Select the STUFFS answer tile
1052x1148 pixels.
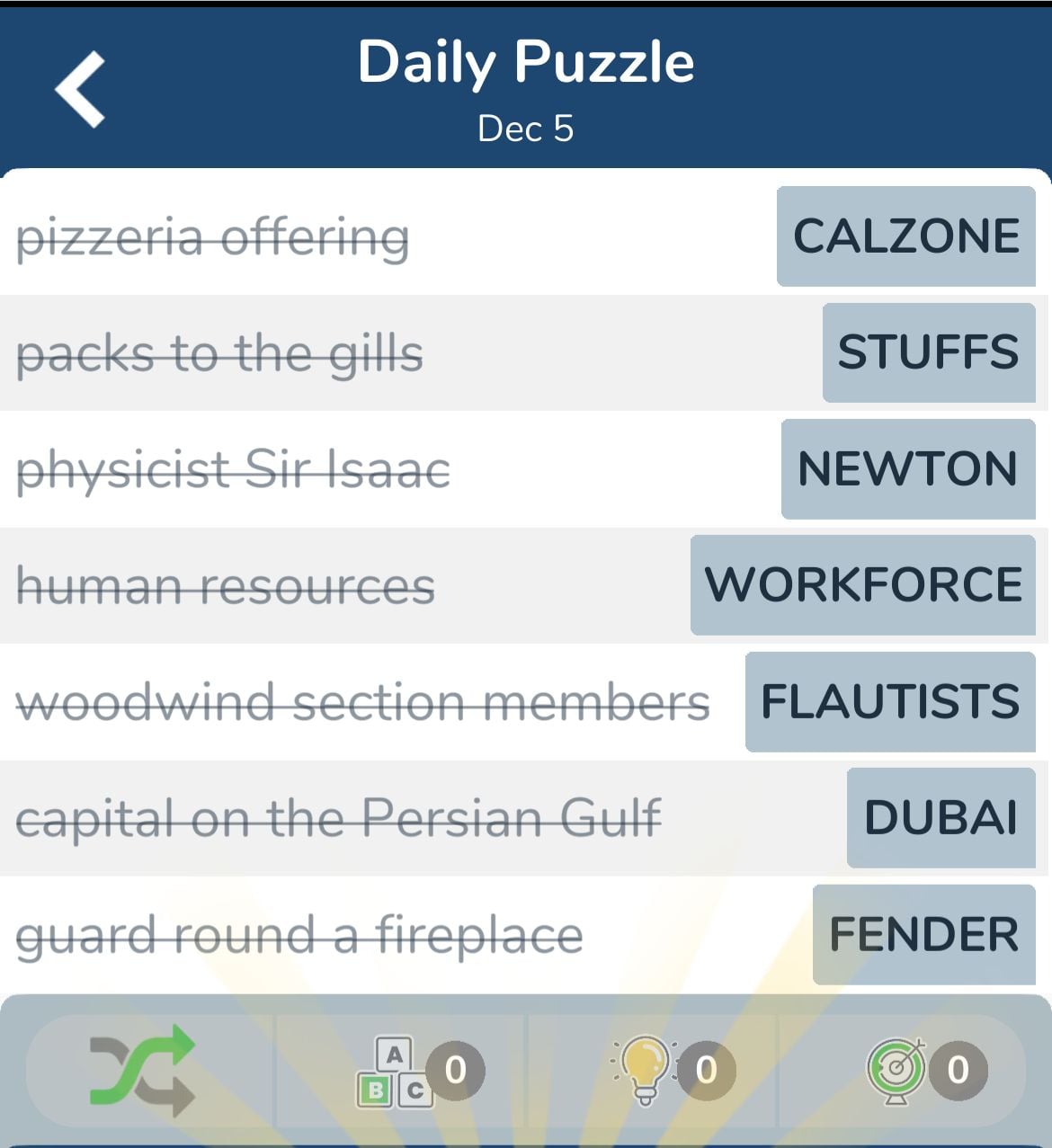928,352
